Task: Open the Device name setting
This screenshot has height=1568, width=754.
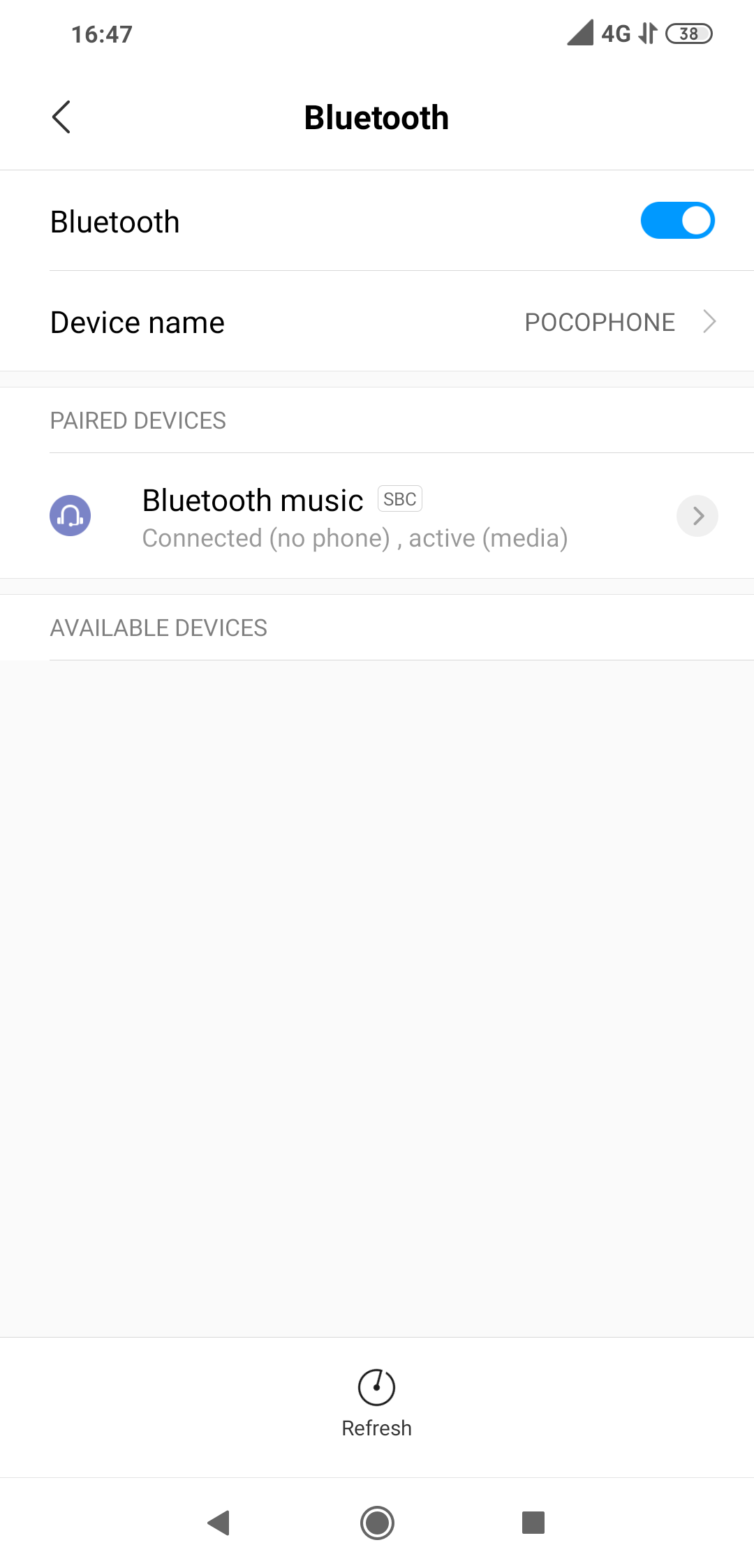Action: (x=377, y=322)
